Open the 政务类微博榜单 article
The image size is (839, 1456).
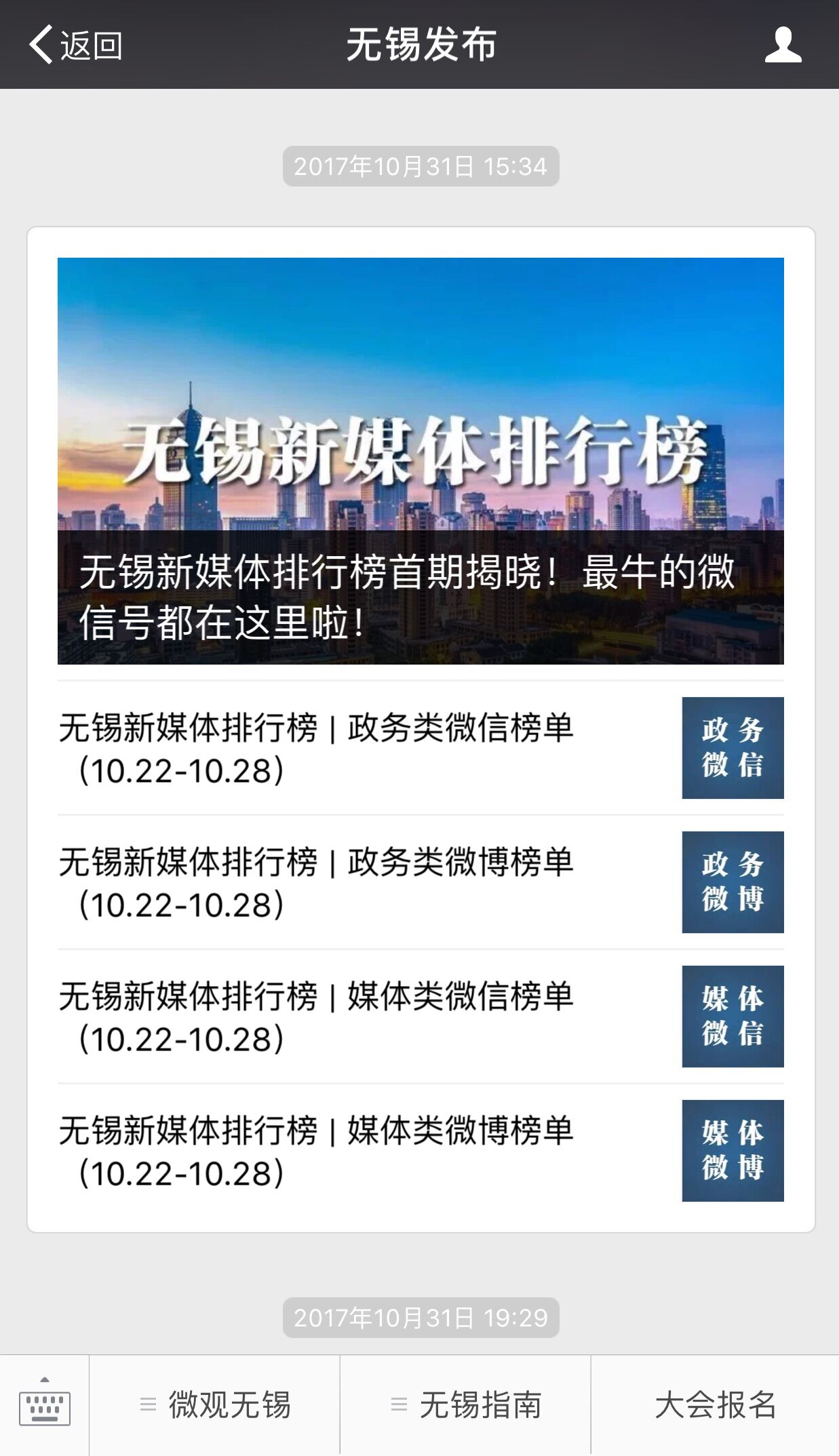(x=421, y=882)
